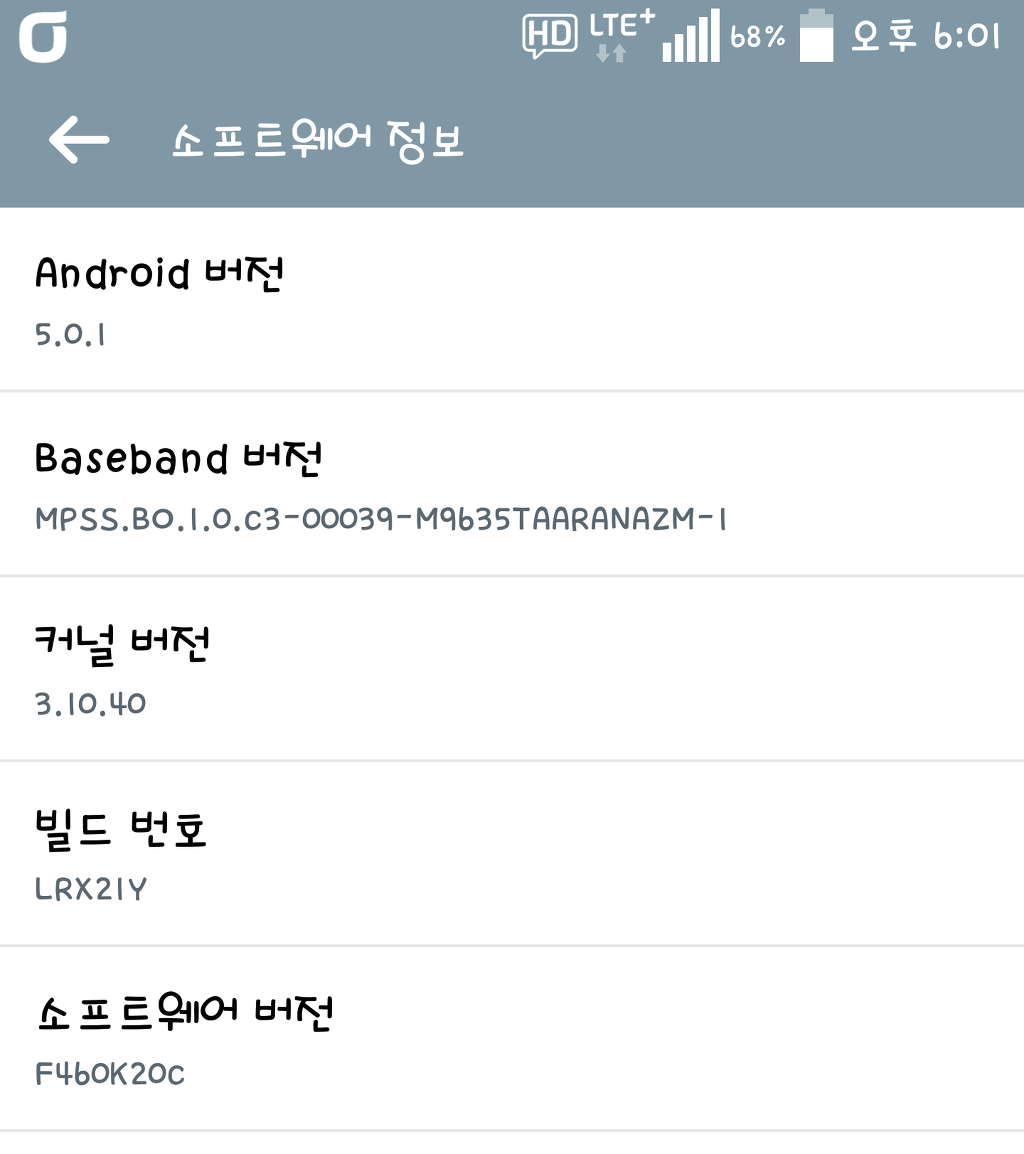Click the 68% battery percentage indicator
The height and width of the screenshot is (1154, 1024).
[757, 38]
